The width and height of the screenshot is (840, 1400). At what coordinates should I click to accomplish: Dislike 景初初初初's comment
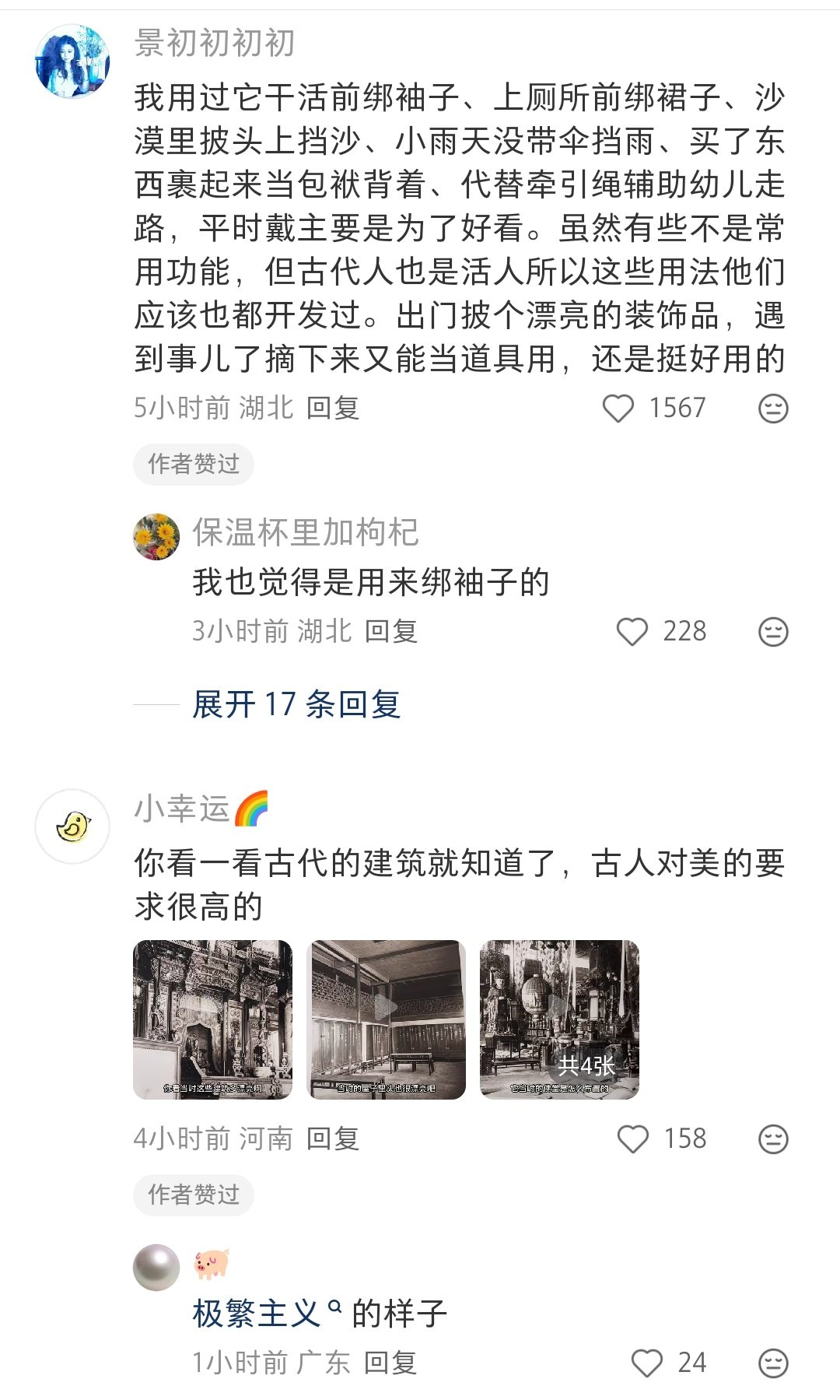(x=772, y=409)
